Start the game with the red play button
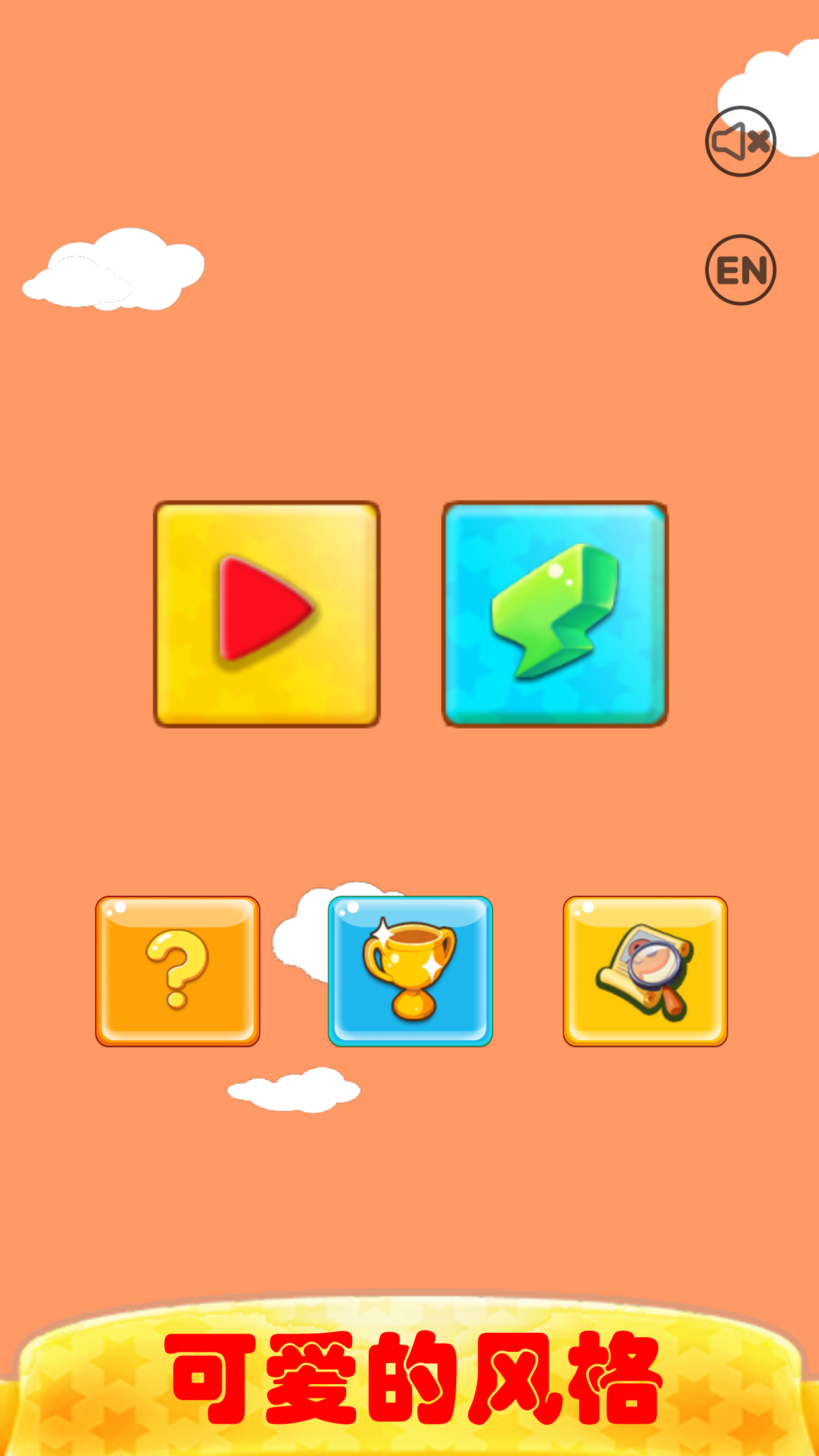The height and width of the screenshot is (1456, 819). click(266, 614)
